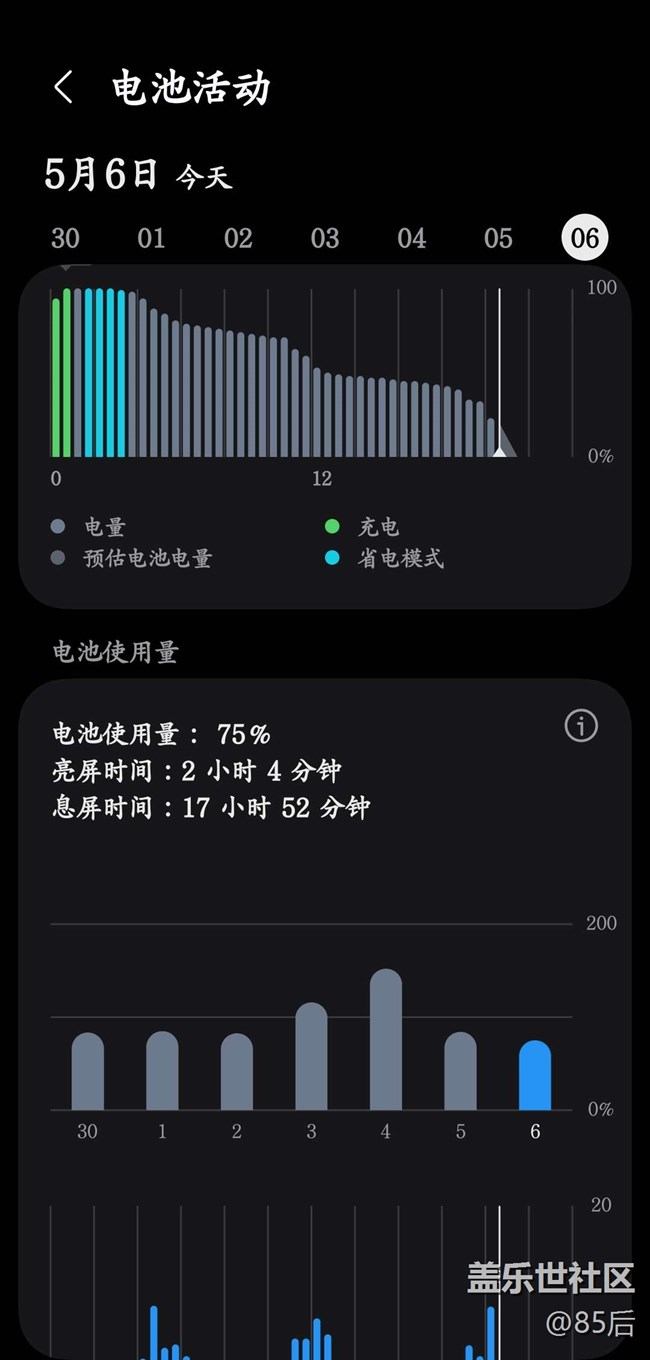
Task: Select the 30 date tab
Action: click(65, 238)
